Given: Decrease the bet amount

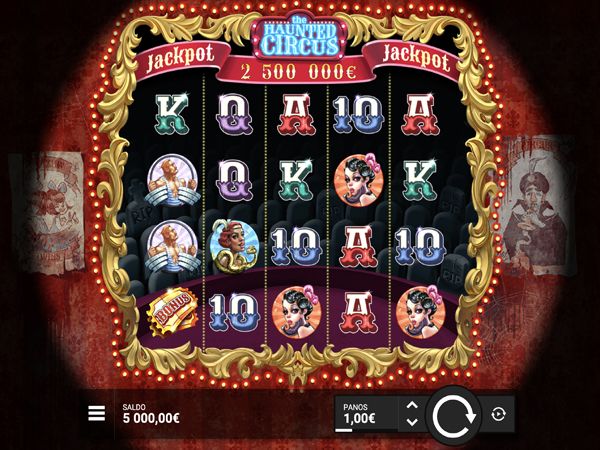Looking at the screenshot, I should [411, 422].
